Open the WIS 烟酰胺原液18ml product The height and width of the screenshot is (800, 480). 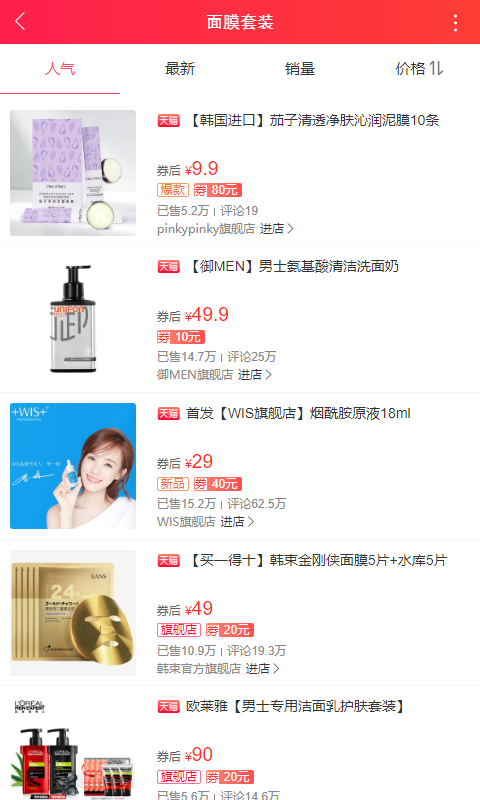(240, 466)
